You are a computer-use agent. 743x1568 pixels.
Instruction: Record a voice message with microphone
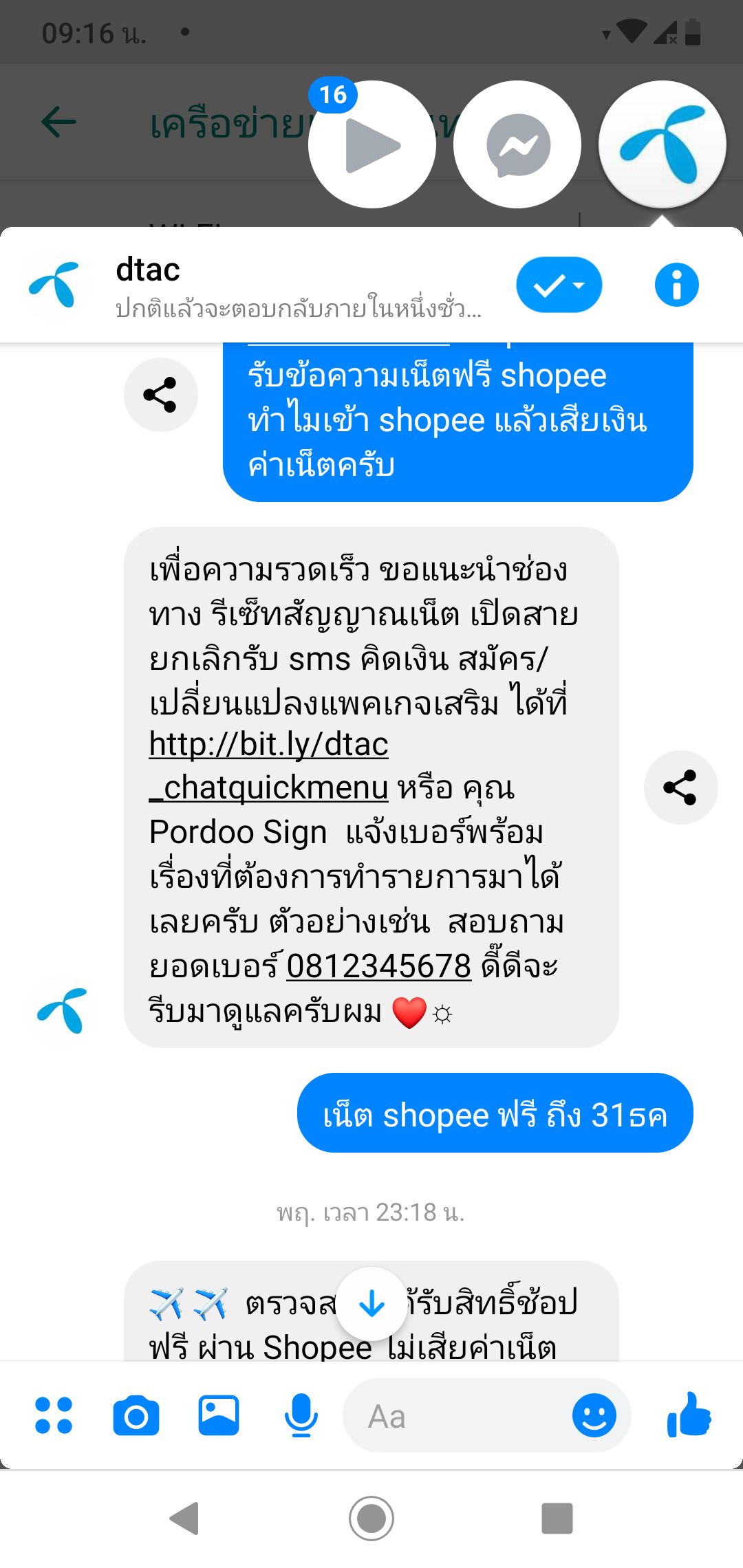[x=301, y=1415]
